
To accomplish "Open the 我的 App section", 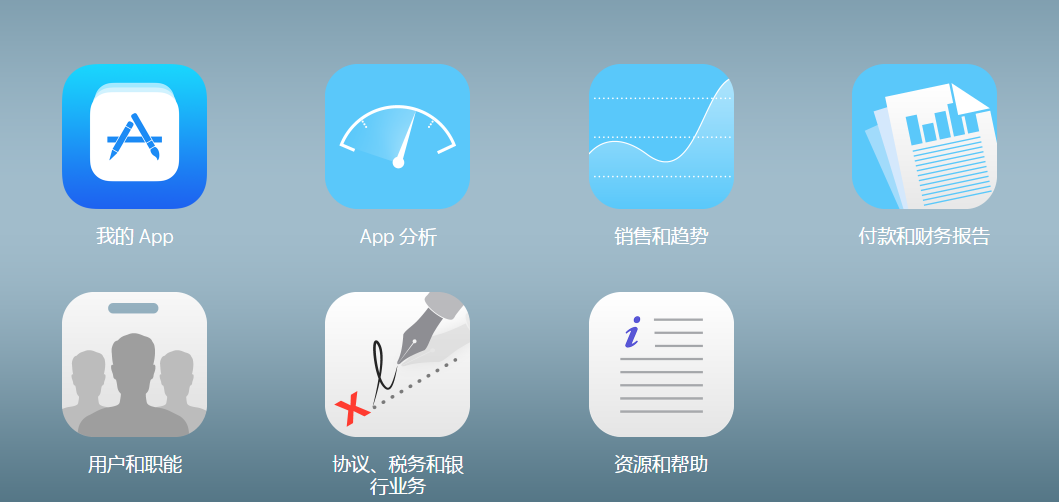I will tap(134, 137).
